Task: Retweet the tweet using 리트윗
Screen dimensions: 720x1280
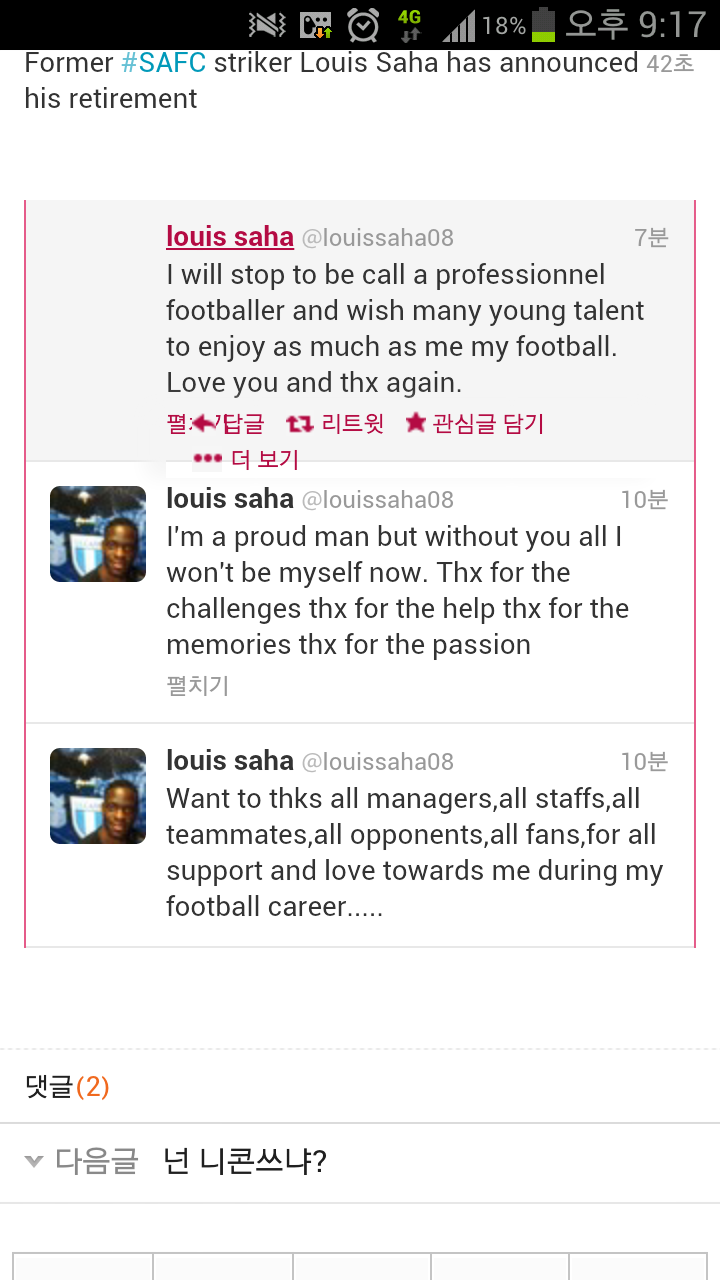Action: click(x=336, y=424)
